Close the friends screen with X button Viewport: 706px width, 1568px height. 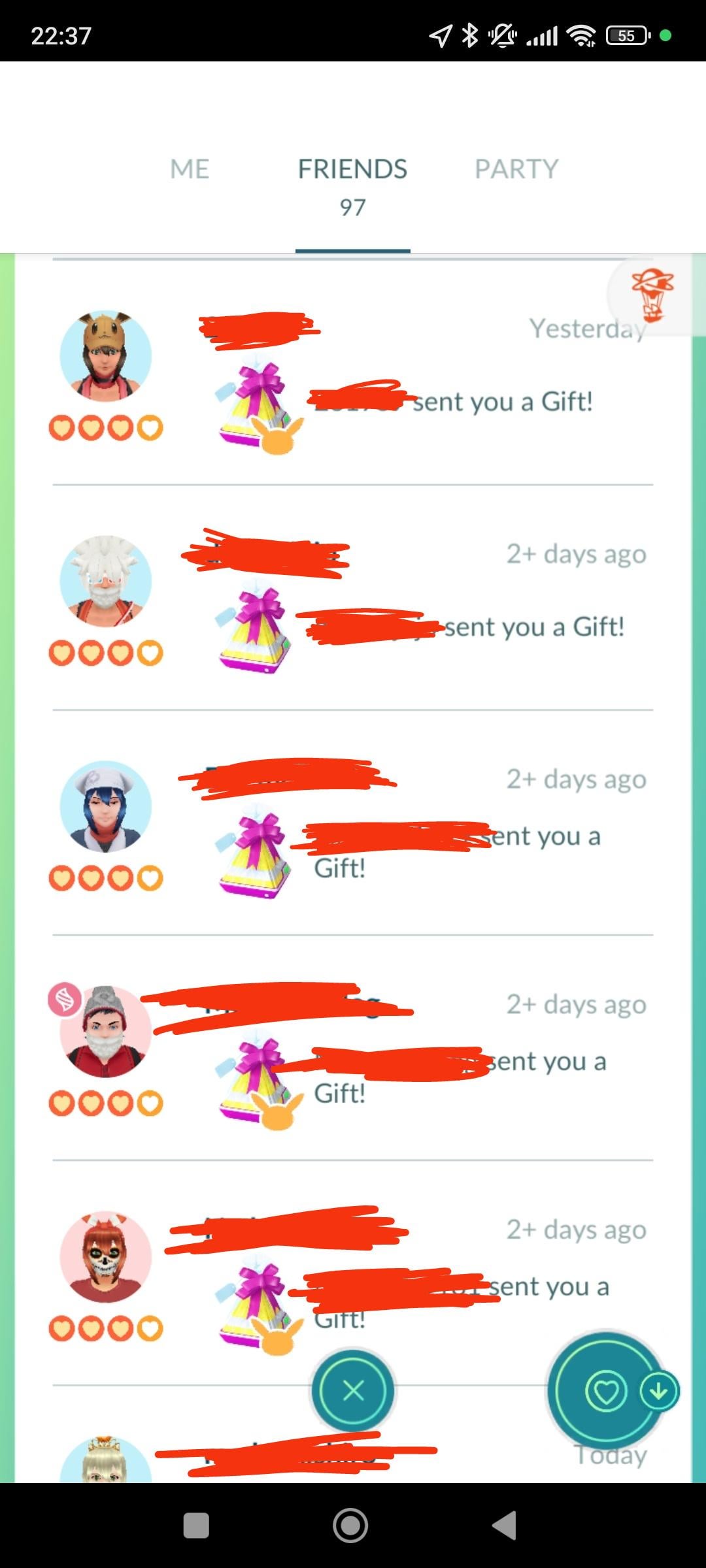pyautogui.click(x=353, y=1390)
